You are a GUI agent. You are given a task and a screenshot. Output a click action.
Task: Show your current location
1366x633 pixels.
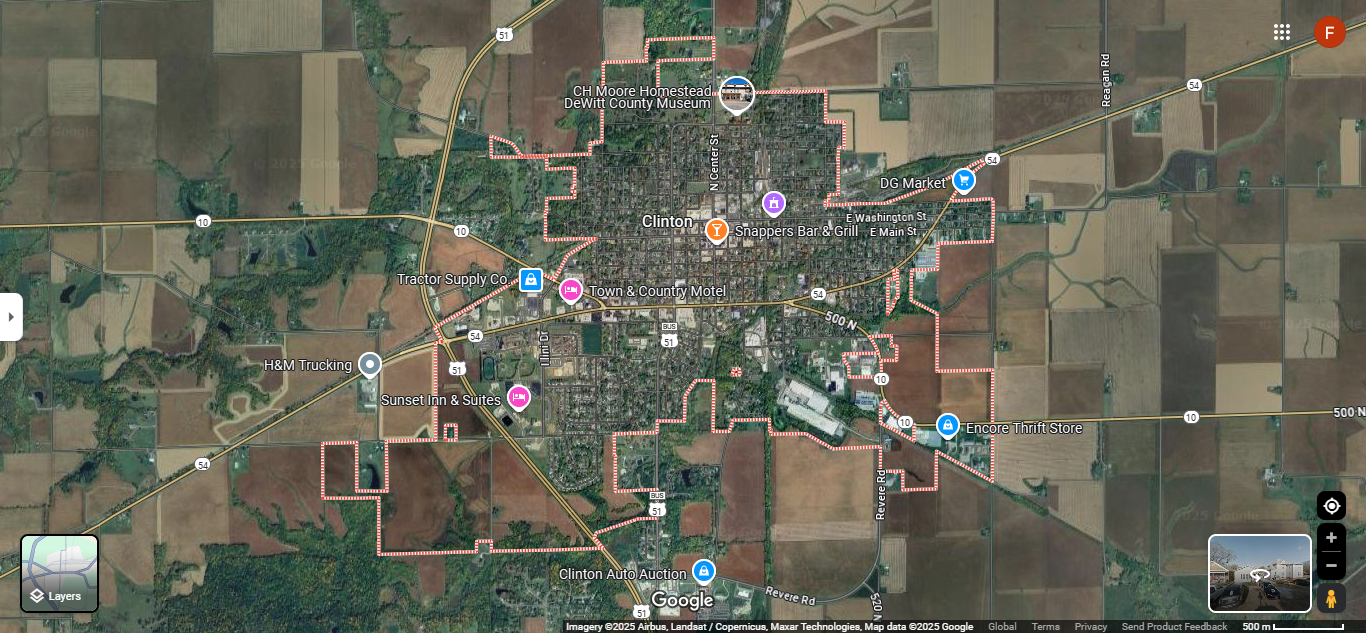point(1331,506)
